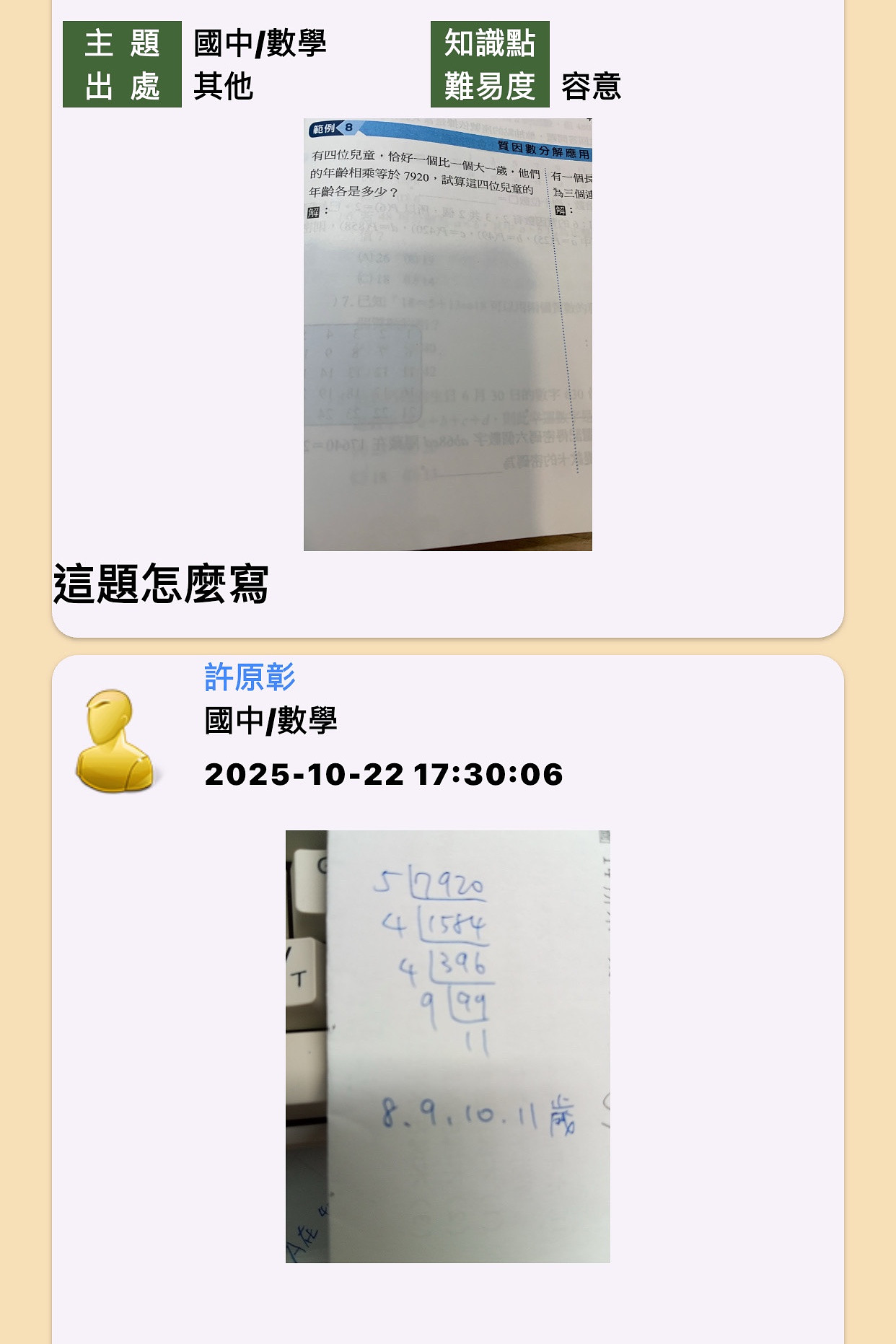Enlarge the textbook question photo
The height and width of the screenshot is (1344, 896).
tap(447, 334)
